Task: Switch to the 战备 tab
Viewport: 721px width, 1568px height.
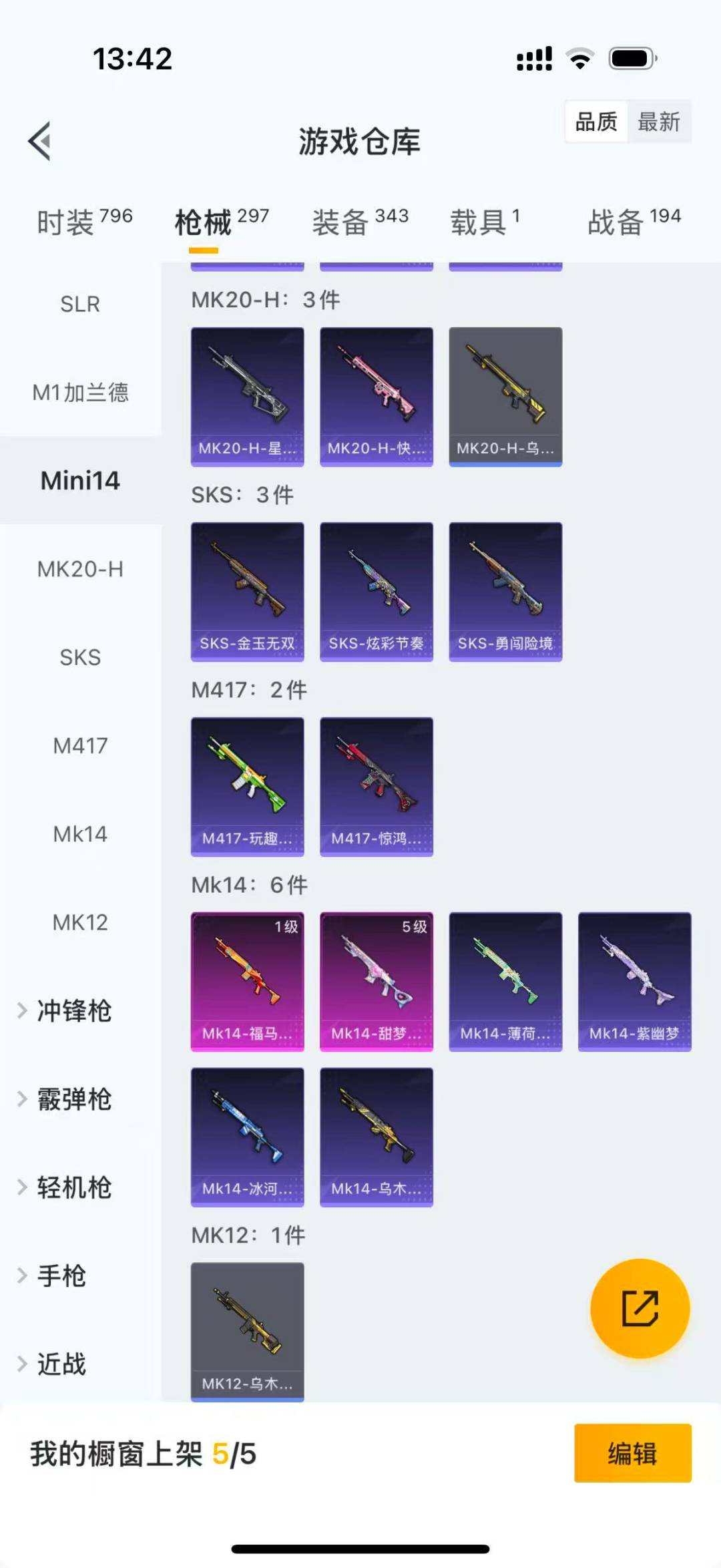Action: coord(634,222)
